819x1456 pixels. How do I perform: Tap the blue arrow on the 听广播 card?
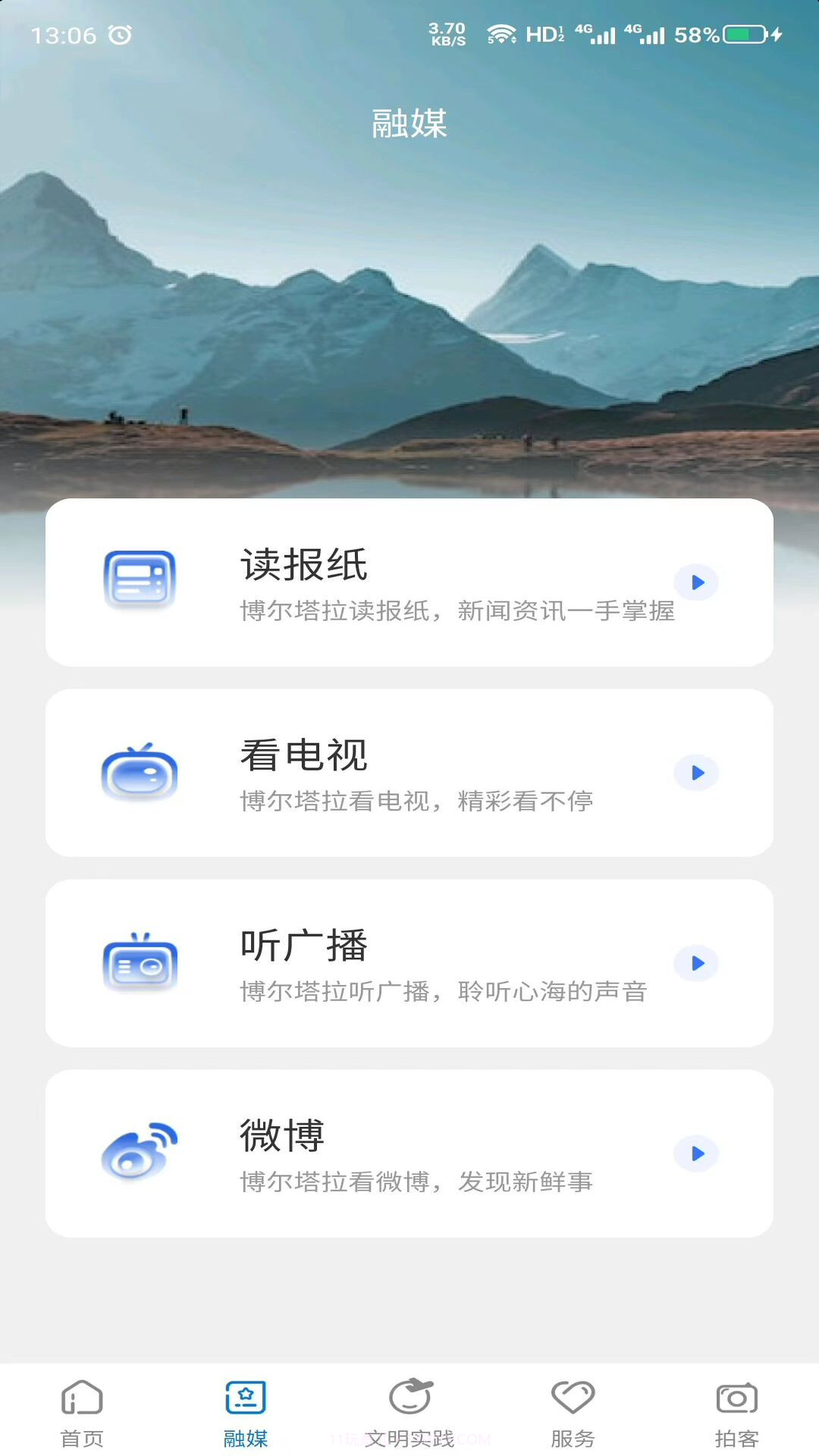pyautogui.click(x=695, y=964)
